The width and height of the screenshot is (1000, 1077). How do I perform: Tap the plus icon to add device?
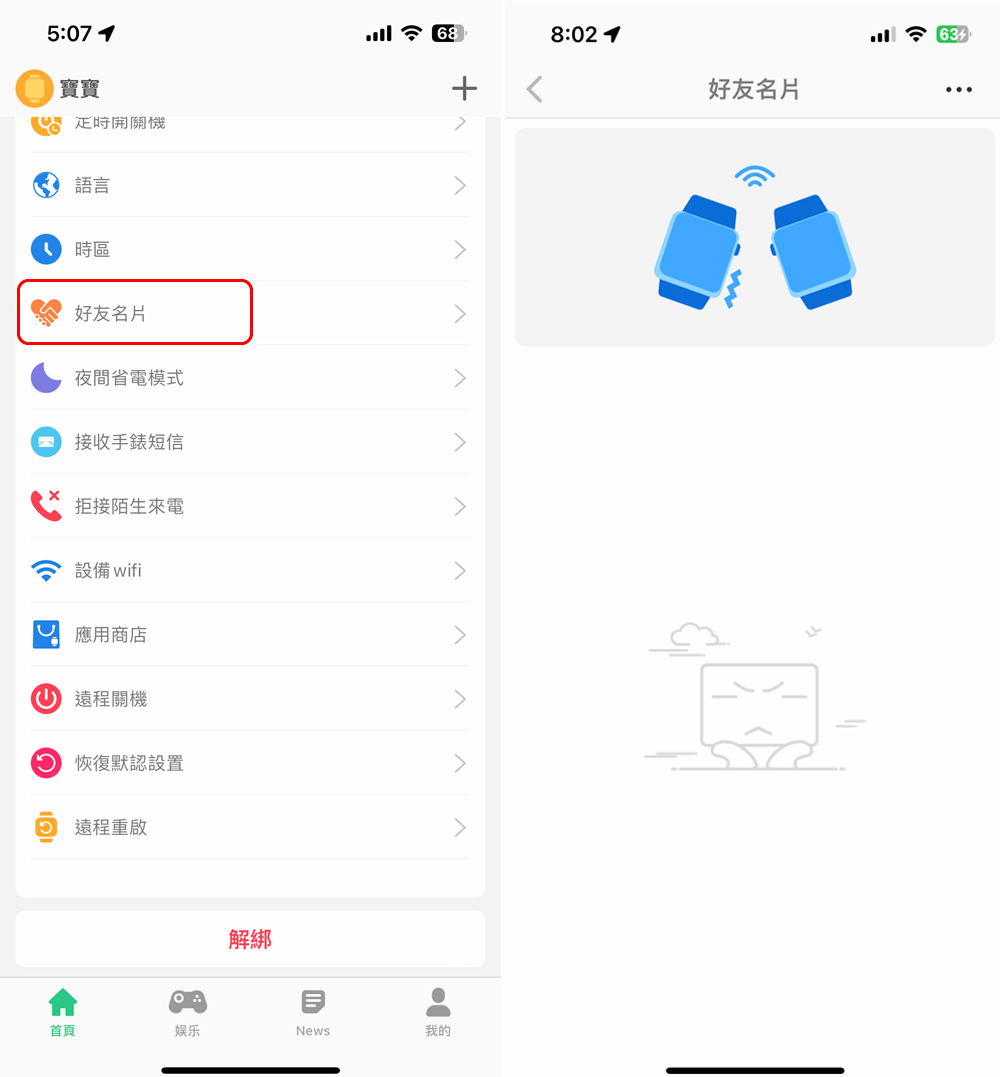(464, 89)
